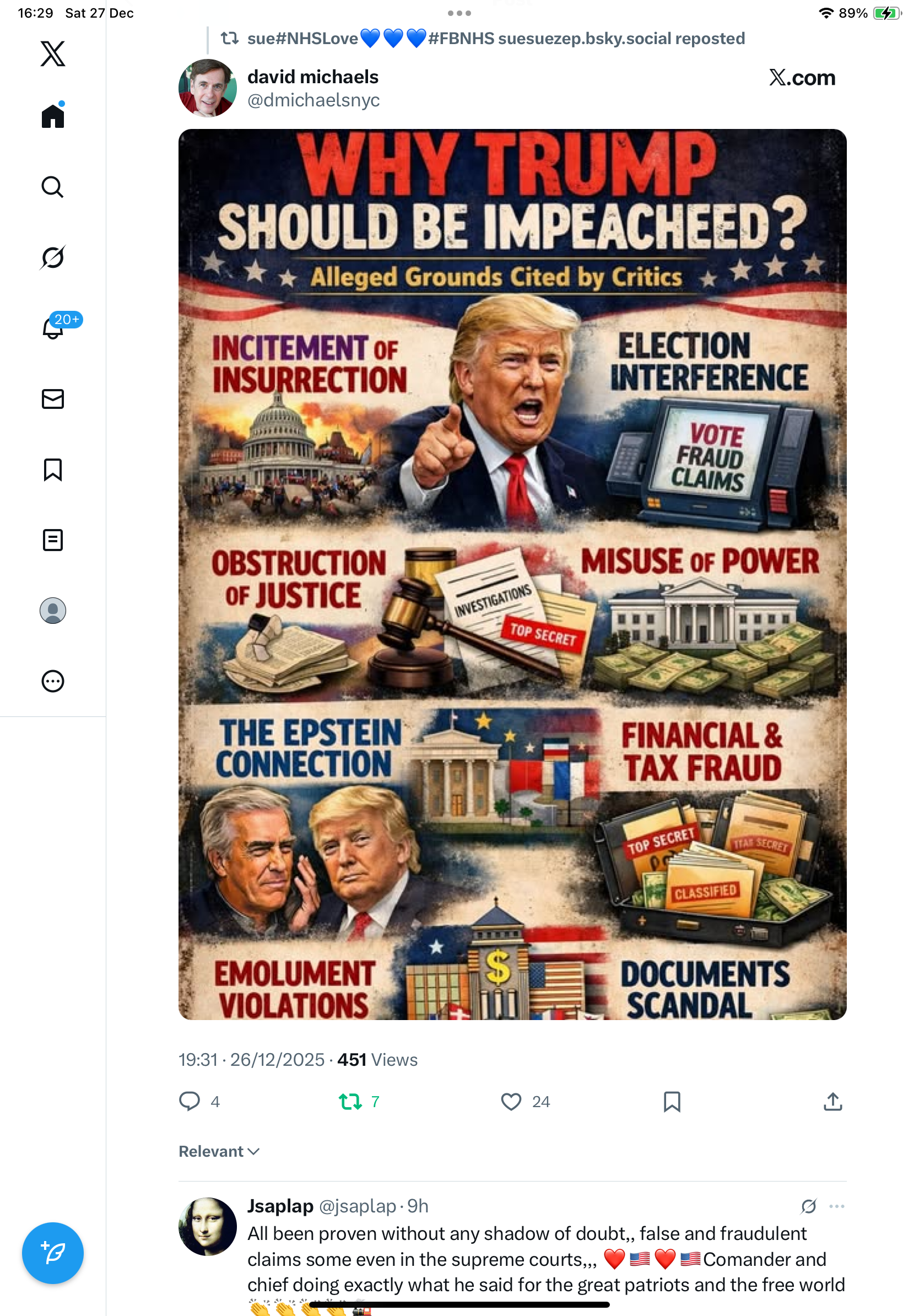This screenshot has width=919, height=1316.
Task: Share david michaels' post
Action: pyautogui.click(x=832, y=1101)
